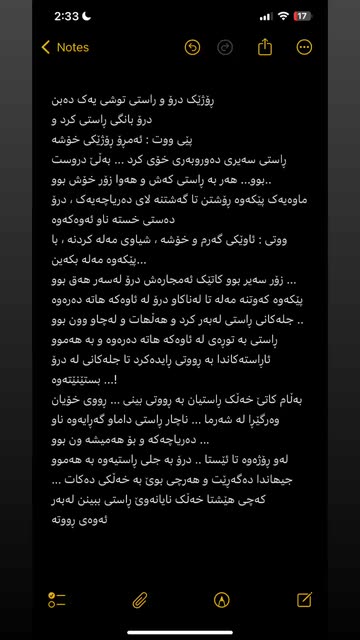Compose a new note
This screenshot has height=640, width=360.
pos(304,600)
